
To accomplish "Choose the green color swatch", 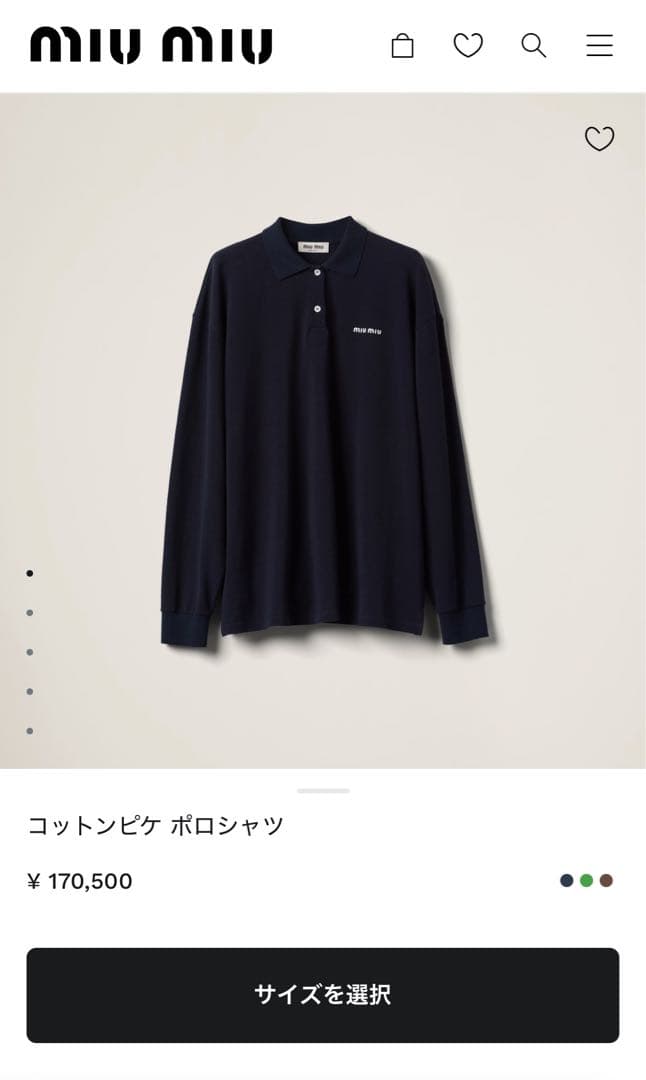I will pos(587,881).
